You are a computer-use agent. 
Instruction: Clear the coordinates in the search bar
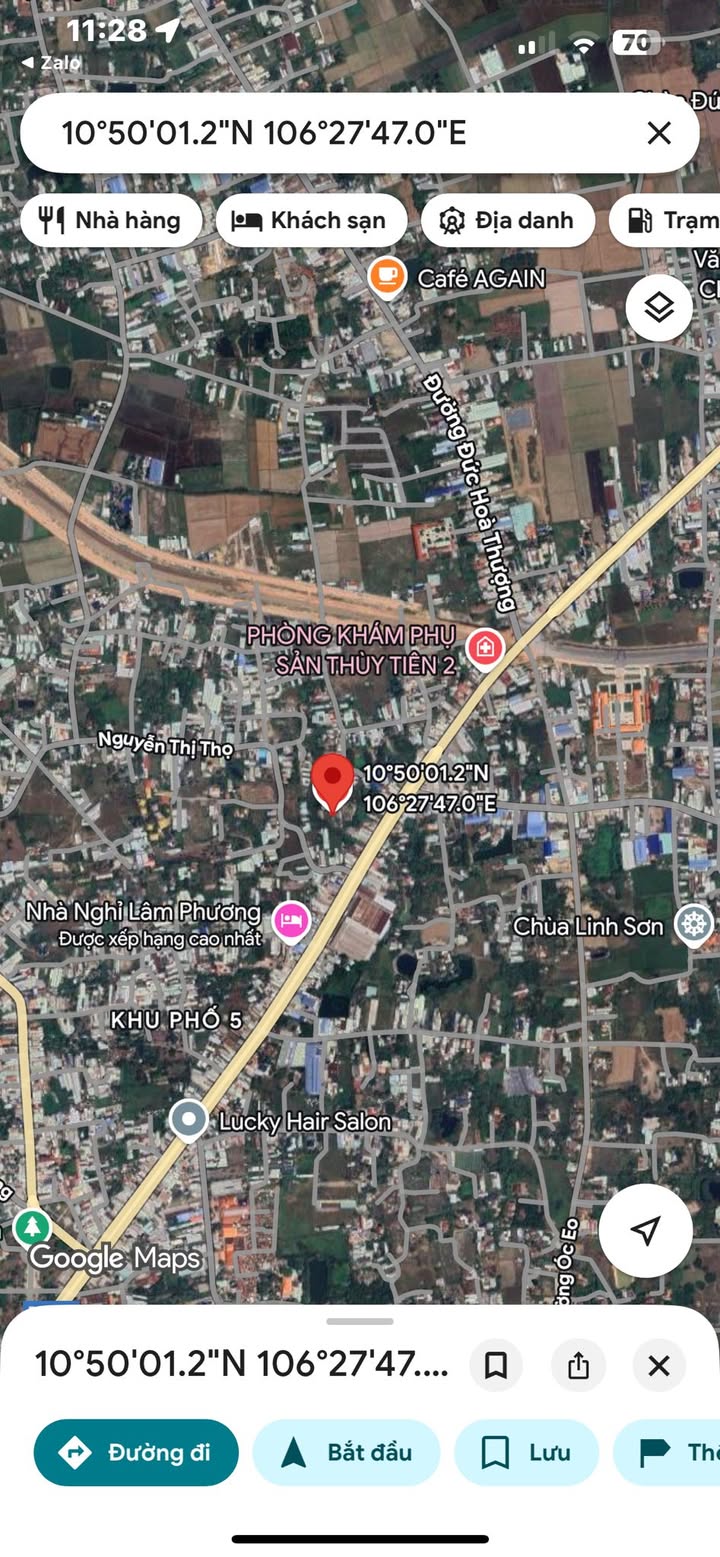659,133
